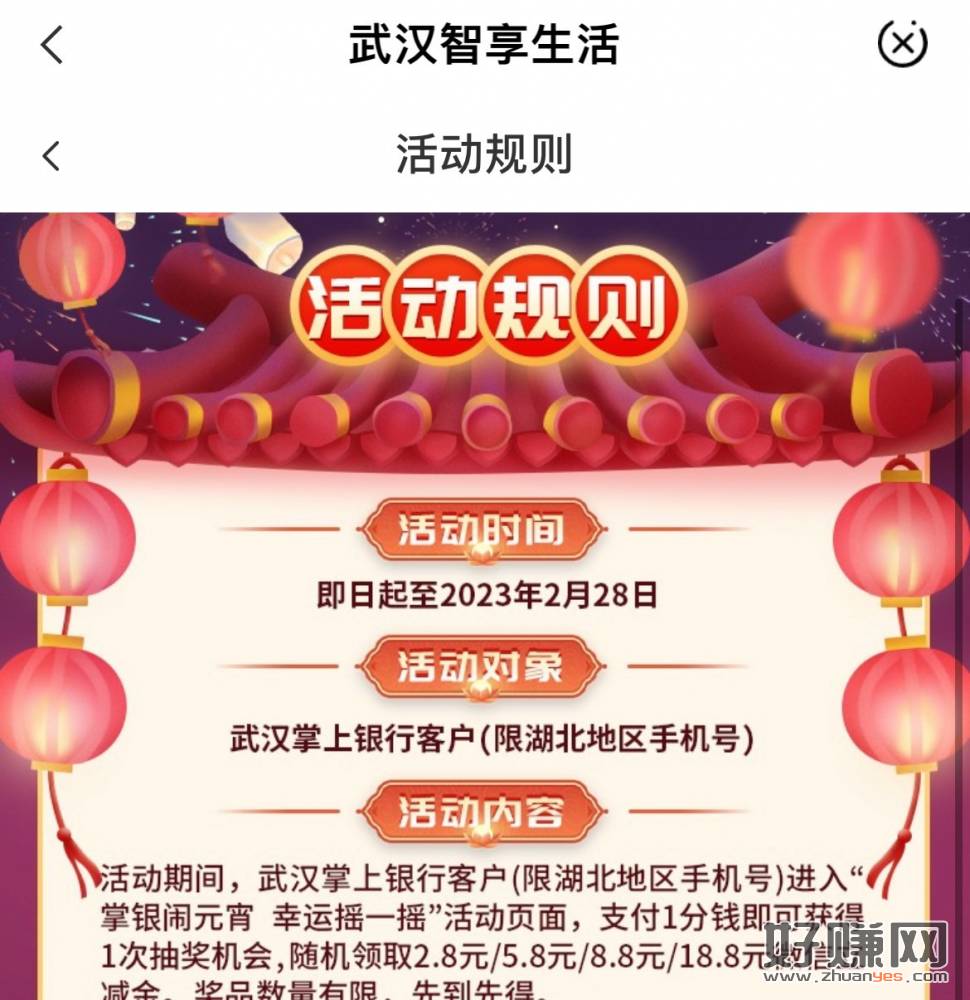Go back from 武汉智享生活 page
Screen dimensions: 970x1000
[x=52, y=45]
